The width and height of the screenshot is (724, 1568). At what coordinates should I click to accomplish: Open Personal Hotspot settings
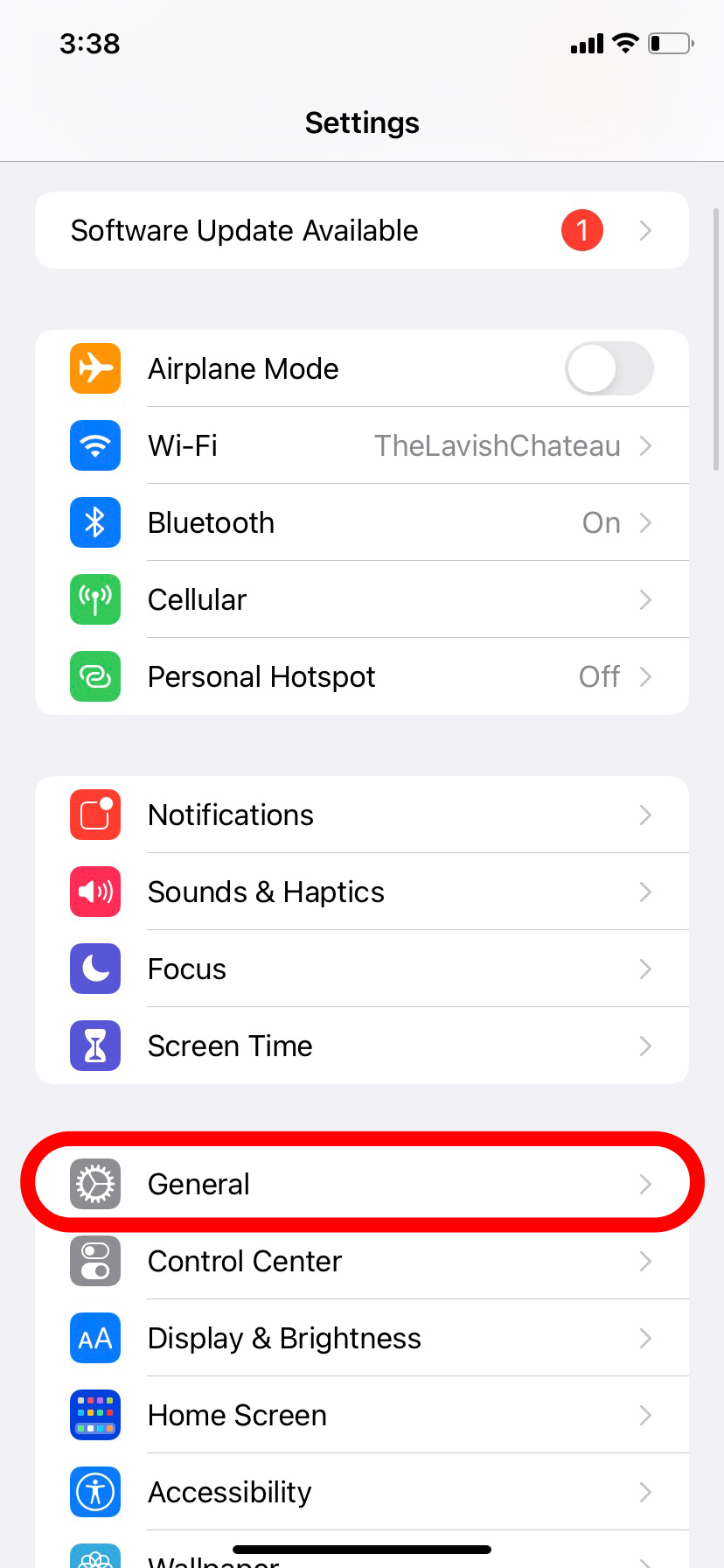click(x=362, y=676)
